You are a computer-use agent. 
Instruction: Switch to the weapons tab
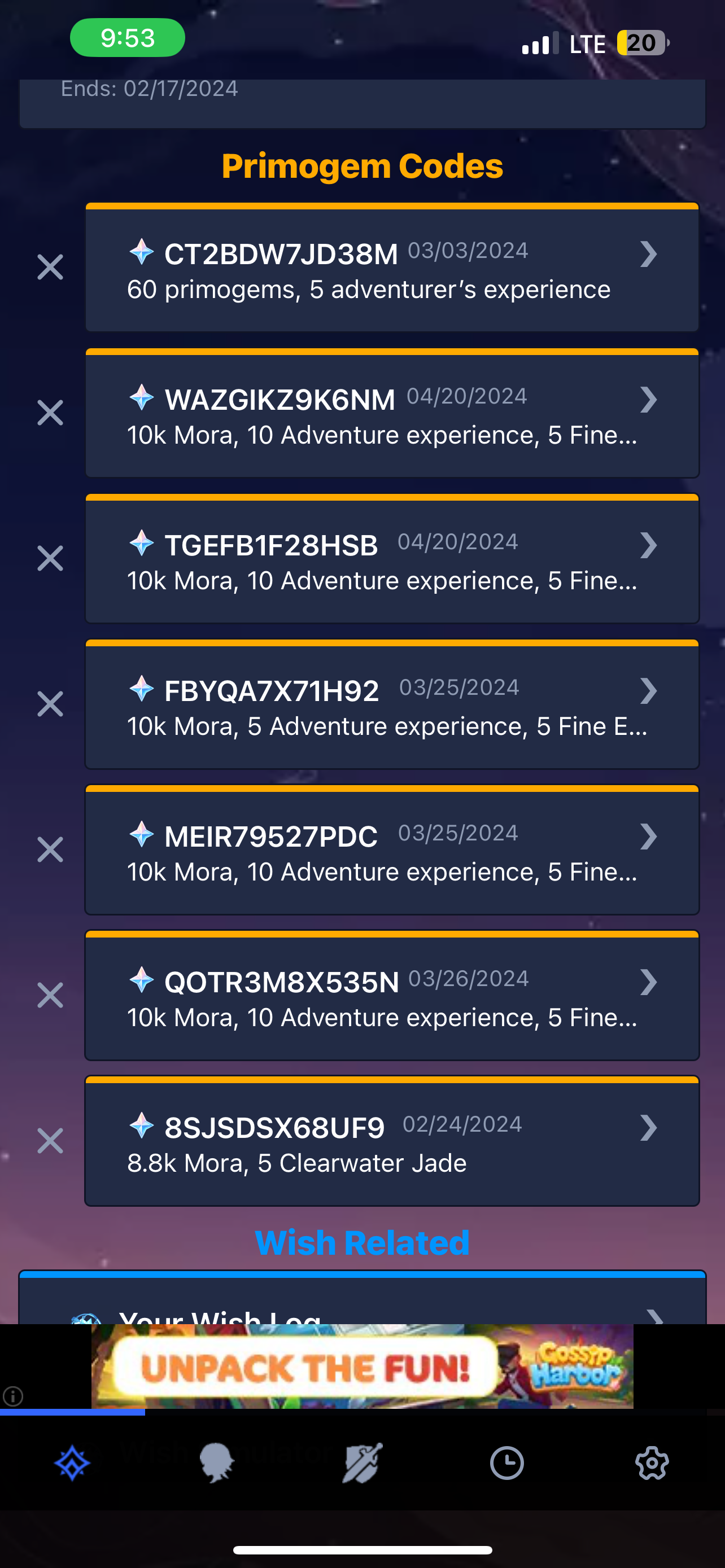point(362,1462)
